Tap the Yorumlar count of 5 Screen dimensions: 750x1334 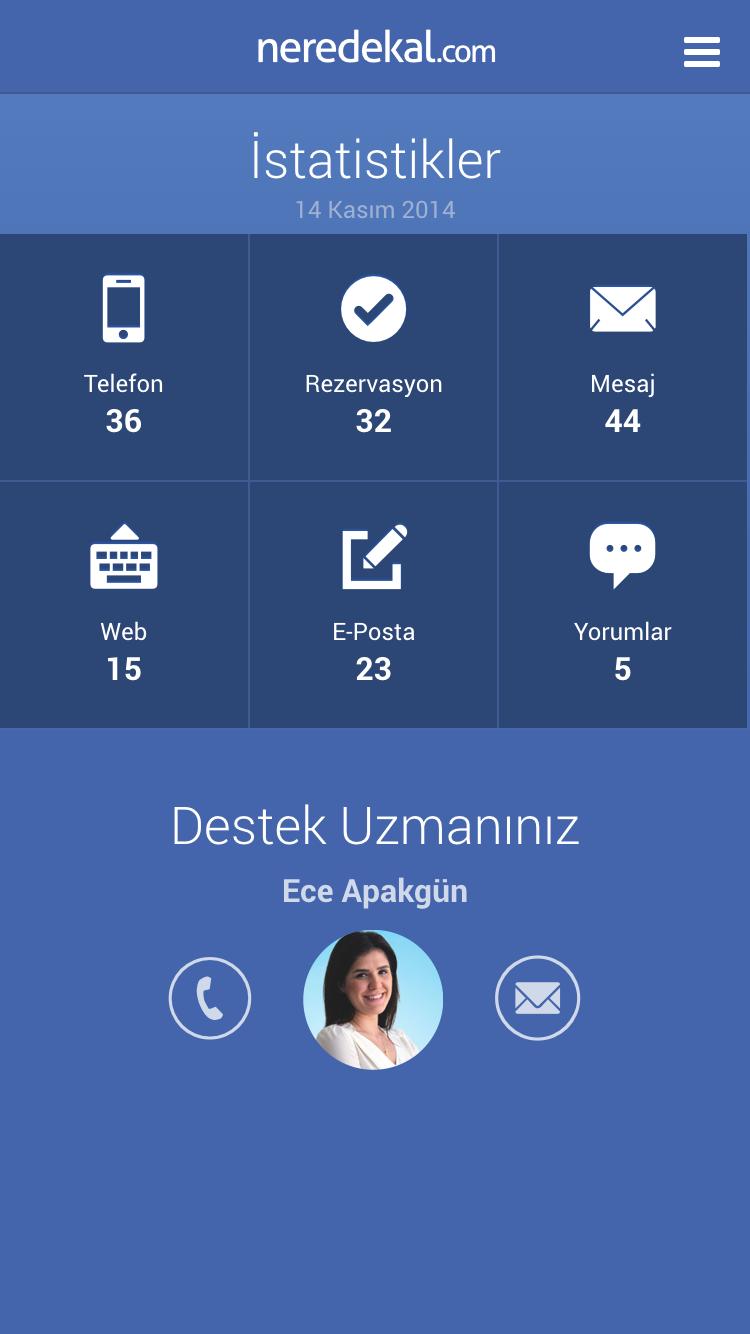(623, 669)
